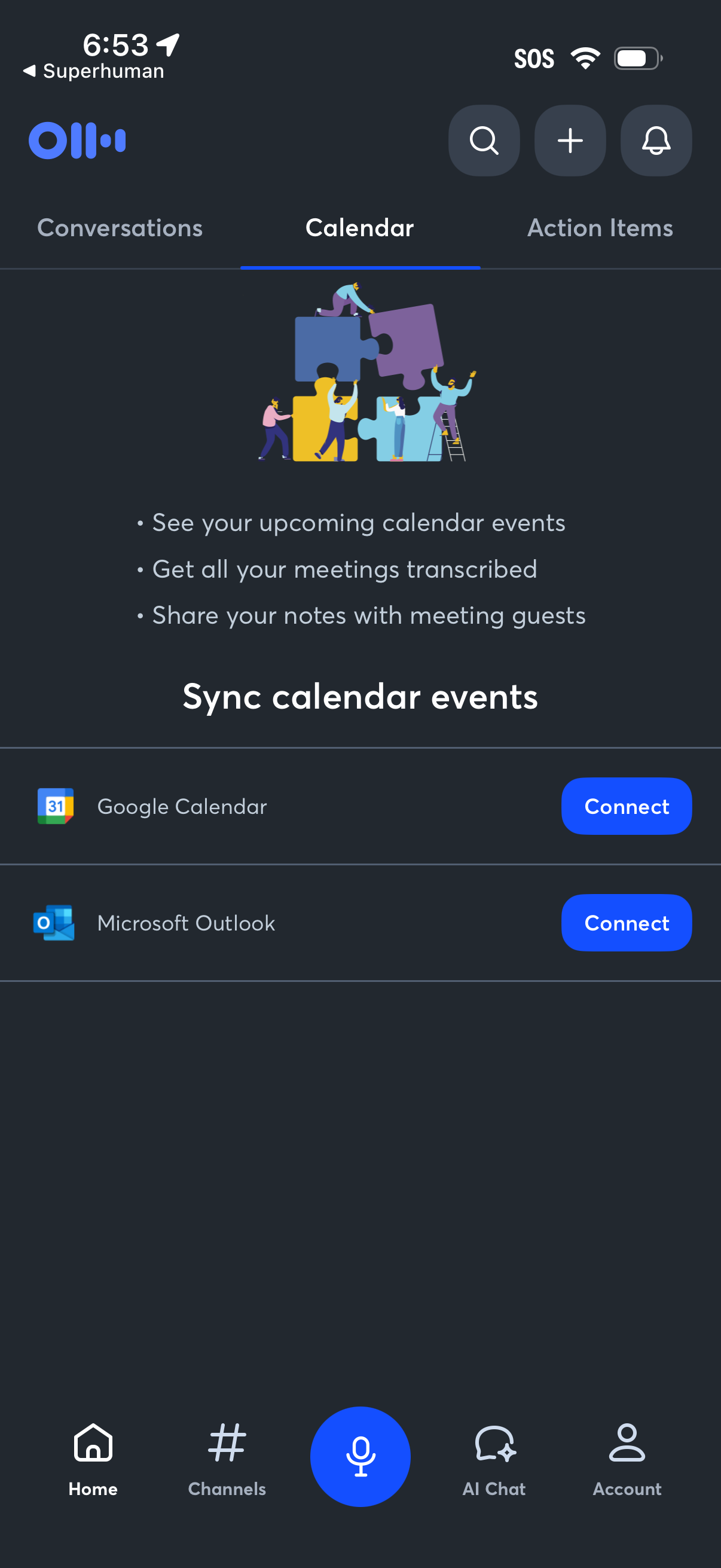
Task: Select the Calendar tab
Action: click(359, 228)
